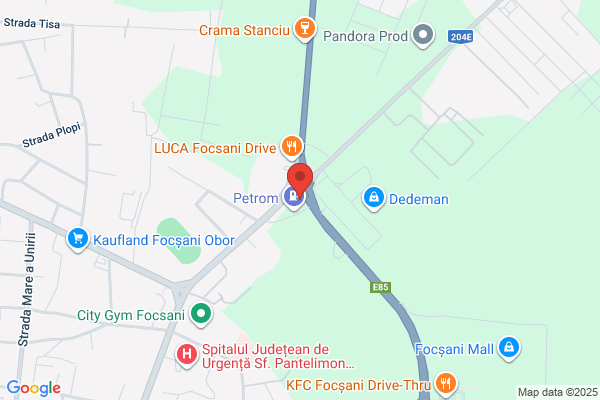Select the Crama Stanciu winery pin
The image size is (600, 400).
[305, 29]
